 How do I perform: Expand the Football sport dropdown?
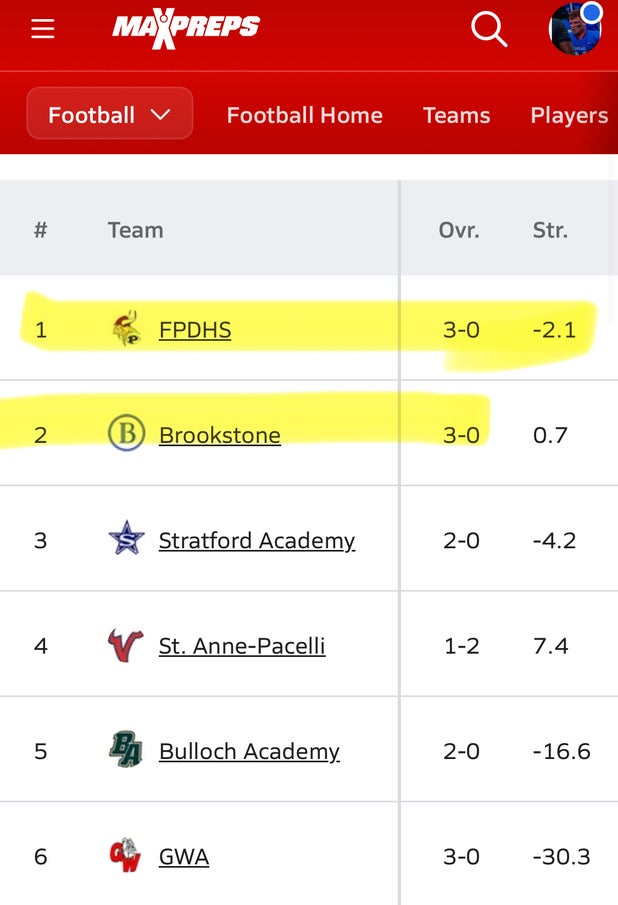(110, 114)
